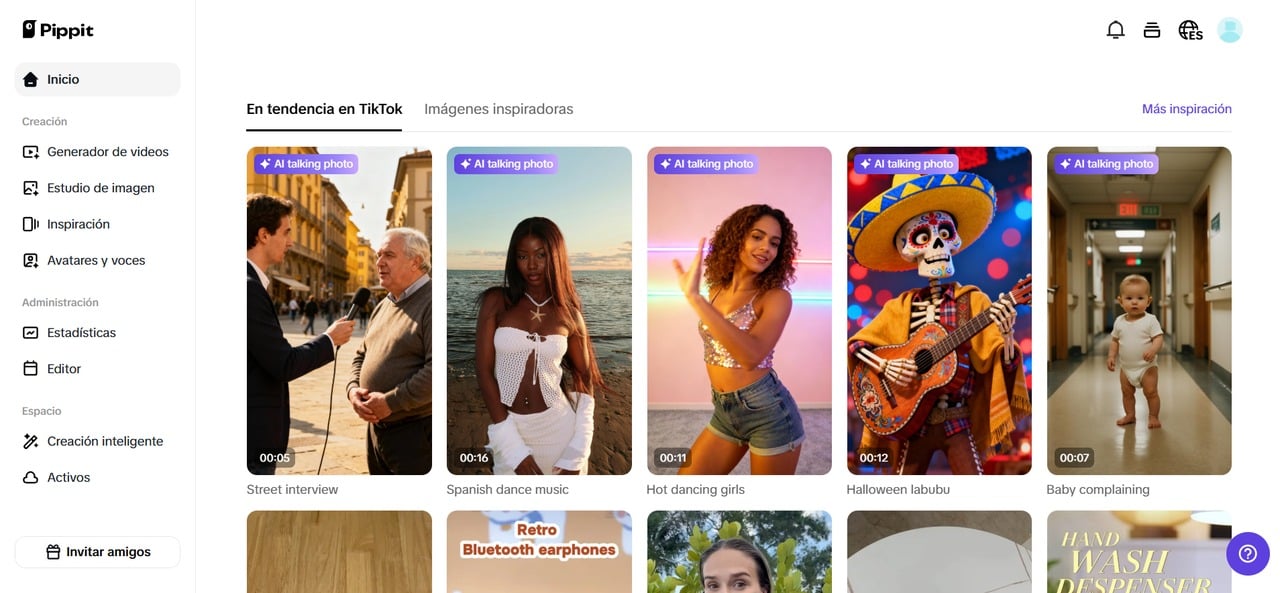1280x593 pixels.
Task: Open Más inspiración link
Action: [1186, 109]
